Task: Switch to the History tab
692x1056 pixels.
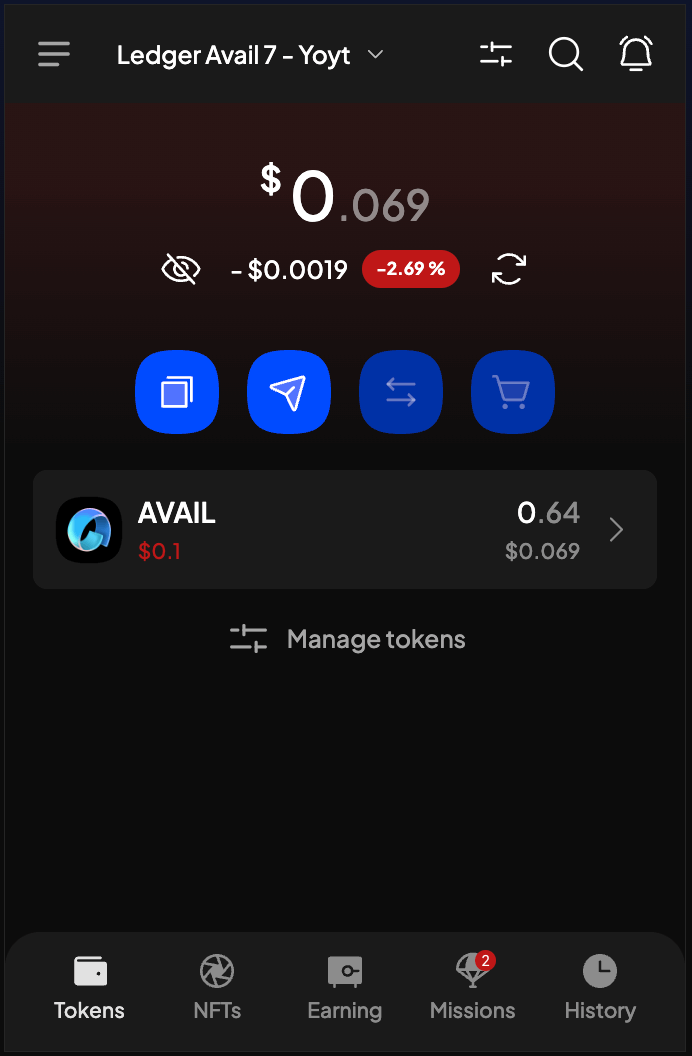Action: (x=600, y=987)
